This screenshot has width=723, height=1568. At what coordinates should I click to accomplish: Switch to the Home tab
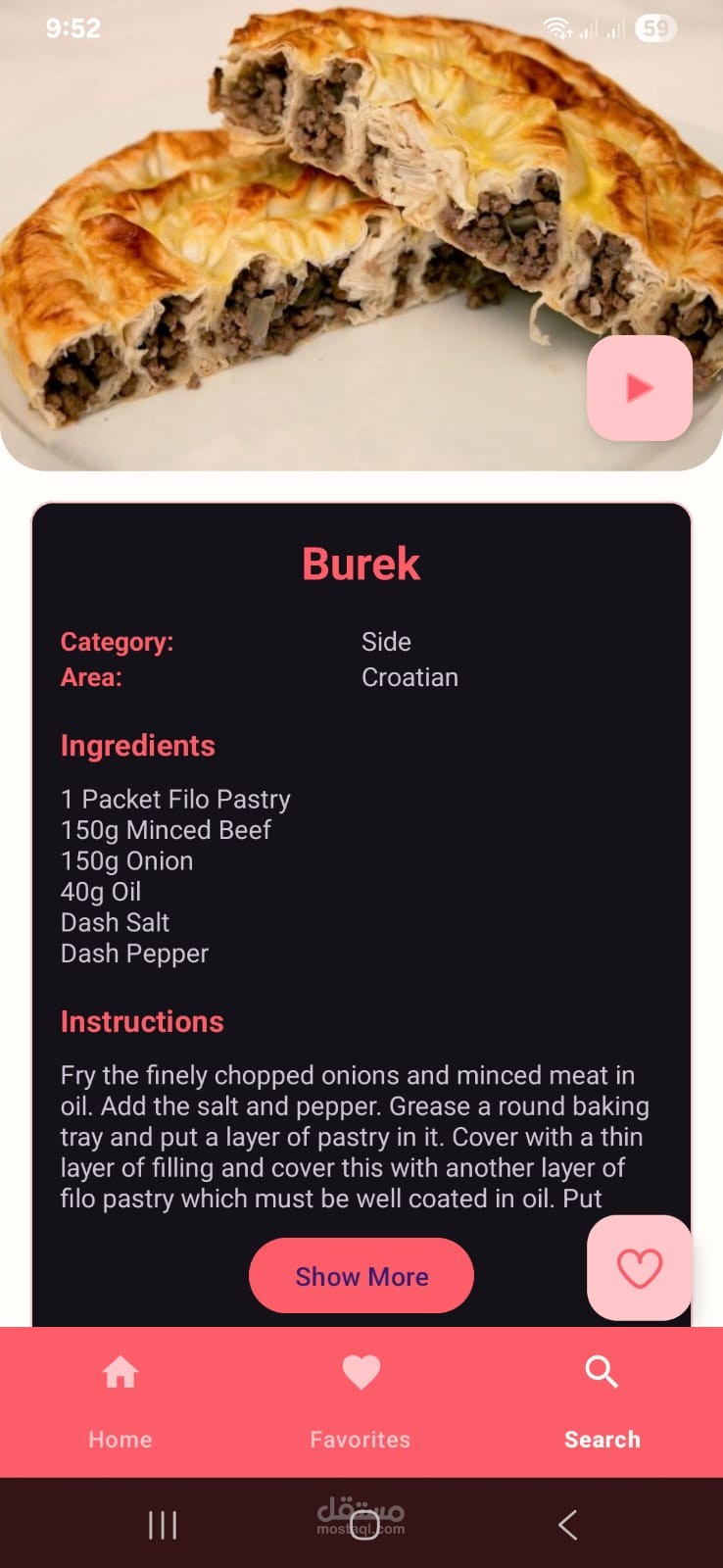[120, 1401]
